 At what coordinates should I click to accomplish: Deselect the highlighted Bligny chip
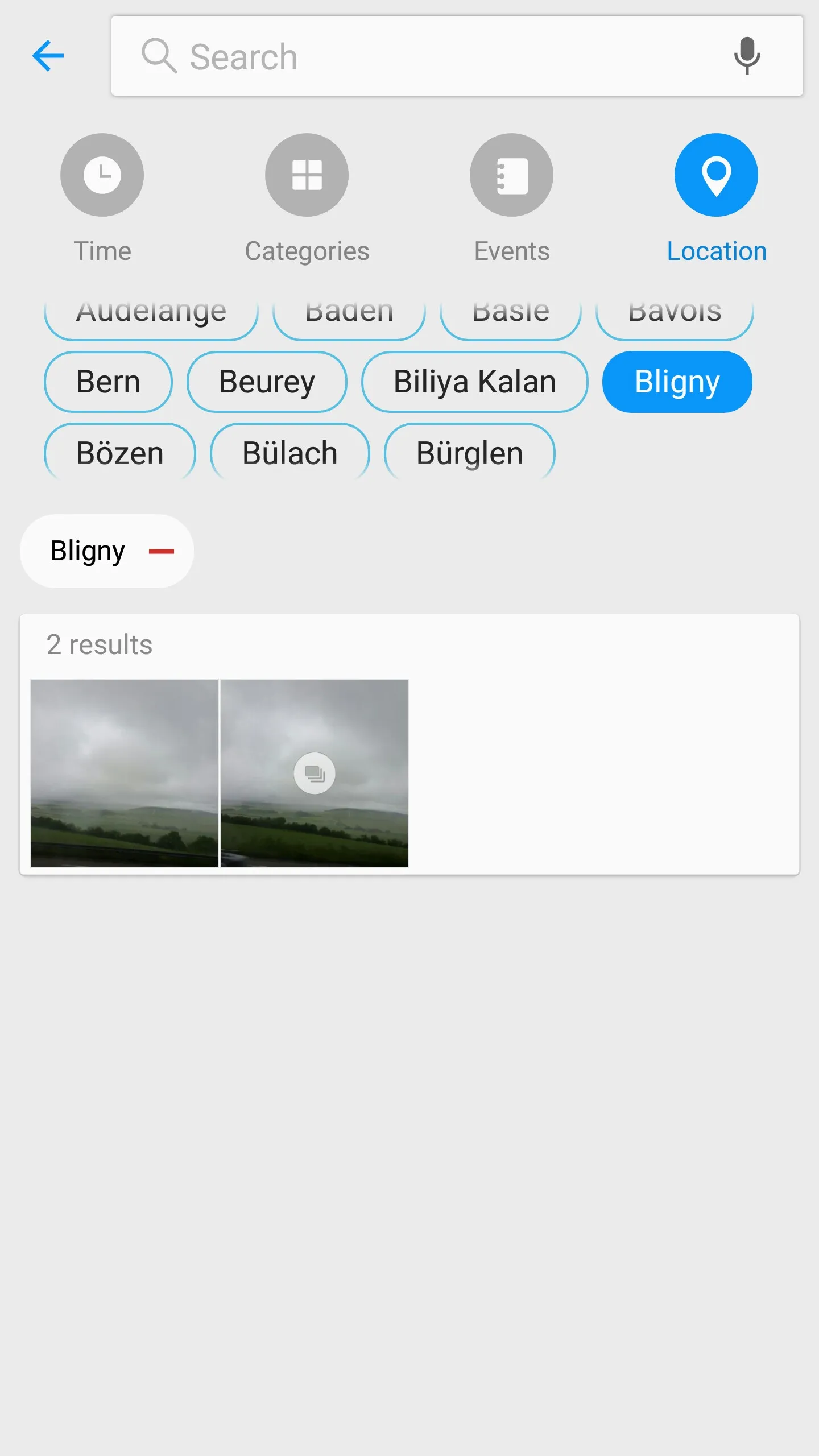677,382
